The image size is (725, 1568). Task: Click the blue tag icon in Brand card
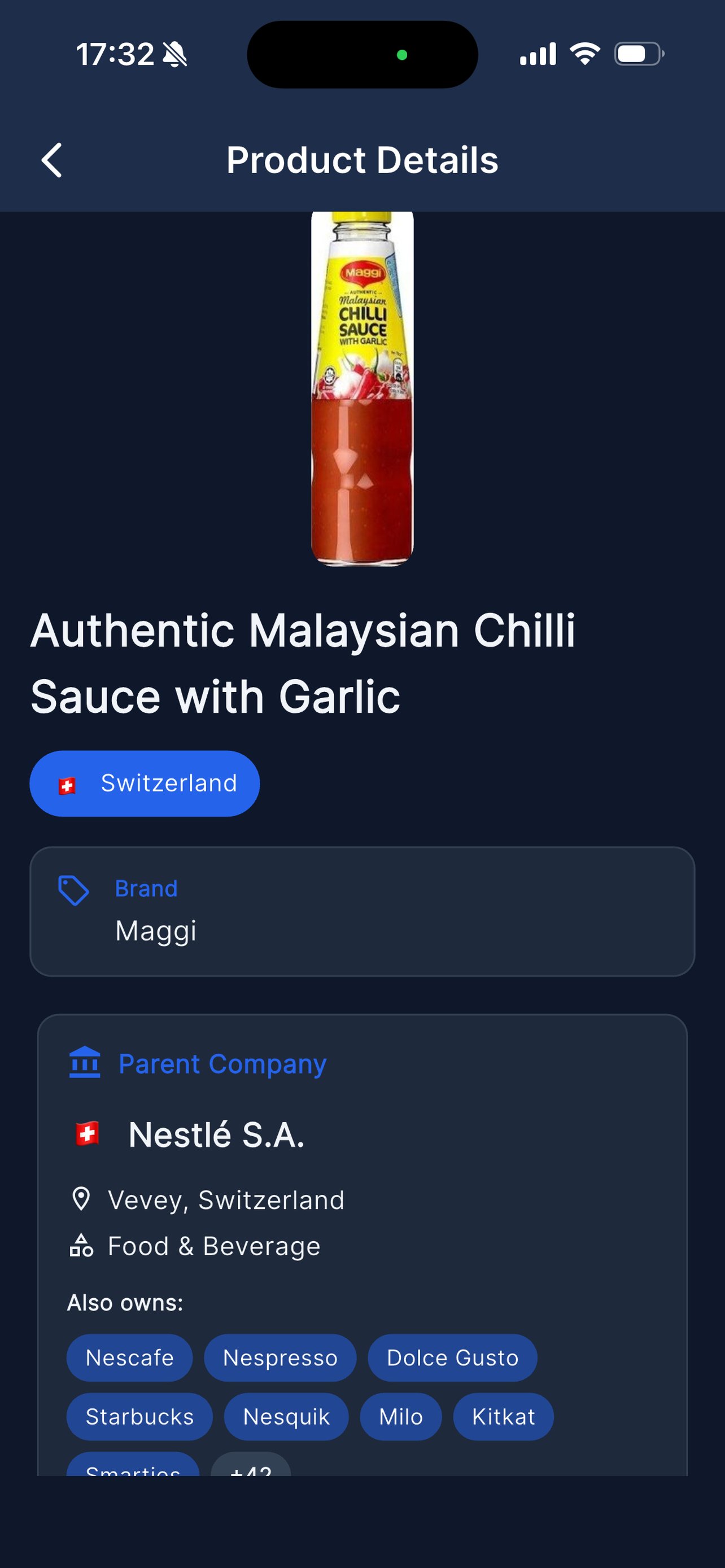[75, 890]
